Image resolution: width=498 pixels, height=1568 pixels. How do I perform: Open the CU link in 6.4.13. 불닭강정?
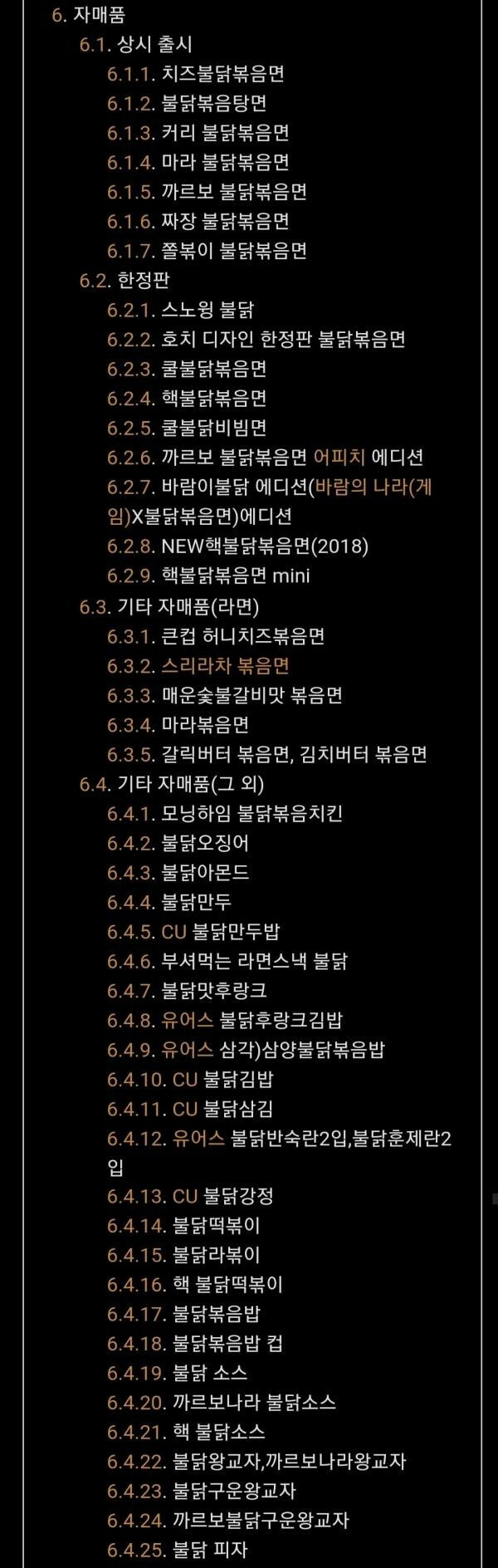point(184,1197)
